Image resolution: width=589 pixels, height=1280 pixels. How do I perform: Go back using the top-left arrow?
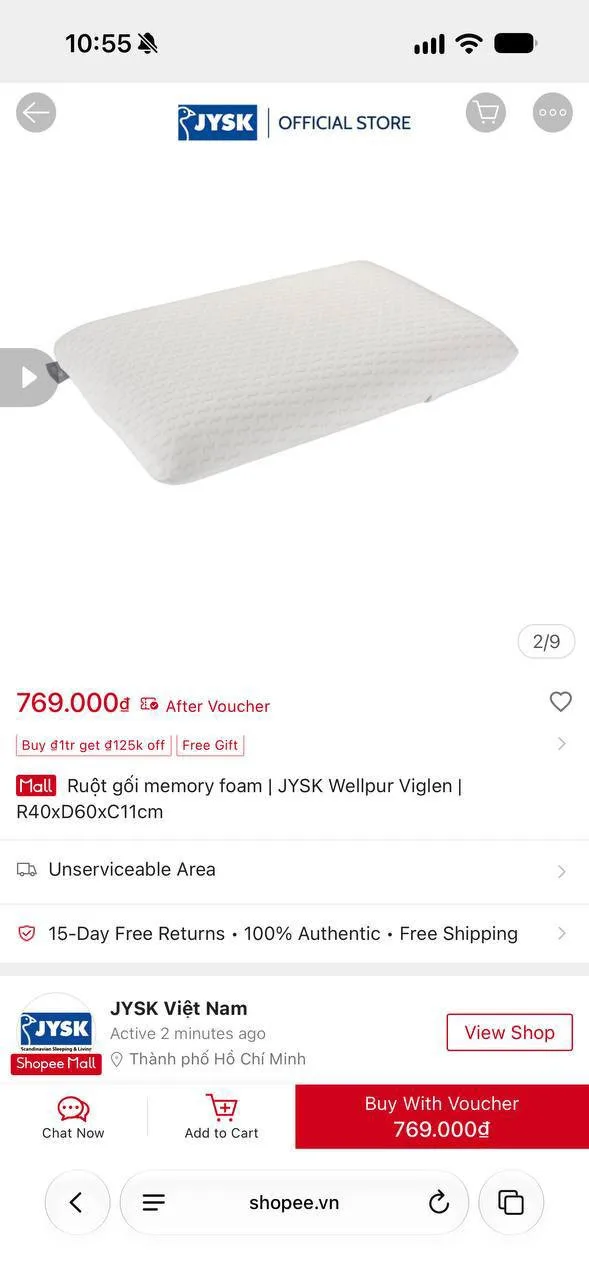(x=36, y=113)
